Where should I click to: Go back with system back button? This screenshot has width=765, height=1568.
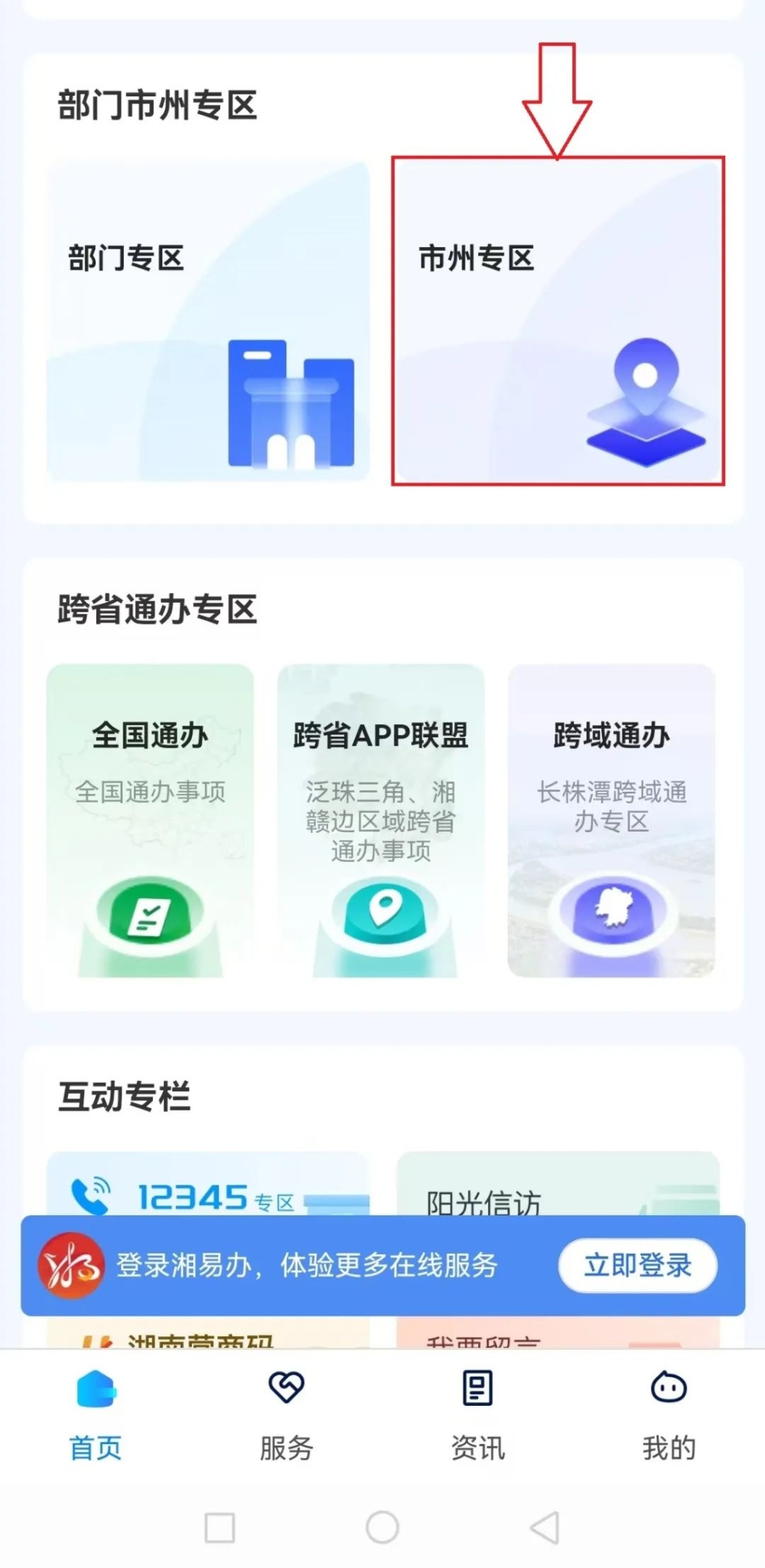[545, 1527]
